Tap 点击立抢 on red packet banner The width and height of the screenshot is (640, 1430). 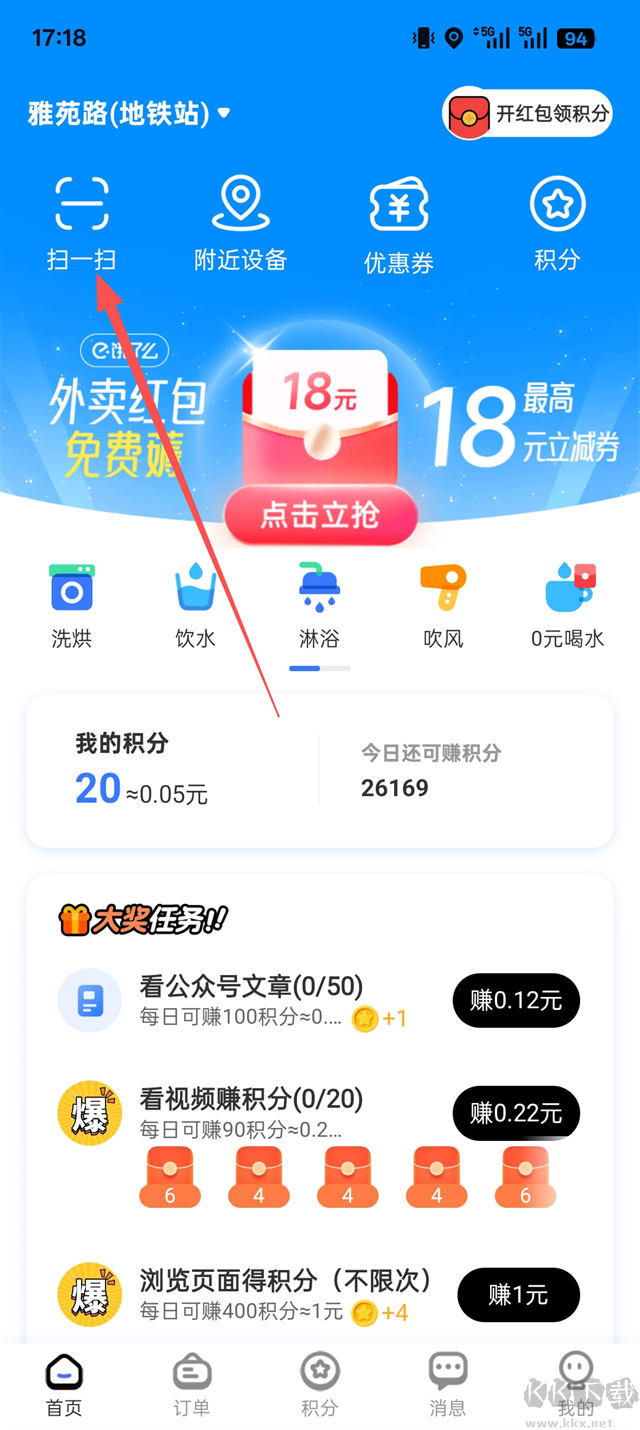(320, 515)
